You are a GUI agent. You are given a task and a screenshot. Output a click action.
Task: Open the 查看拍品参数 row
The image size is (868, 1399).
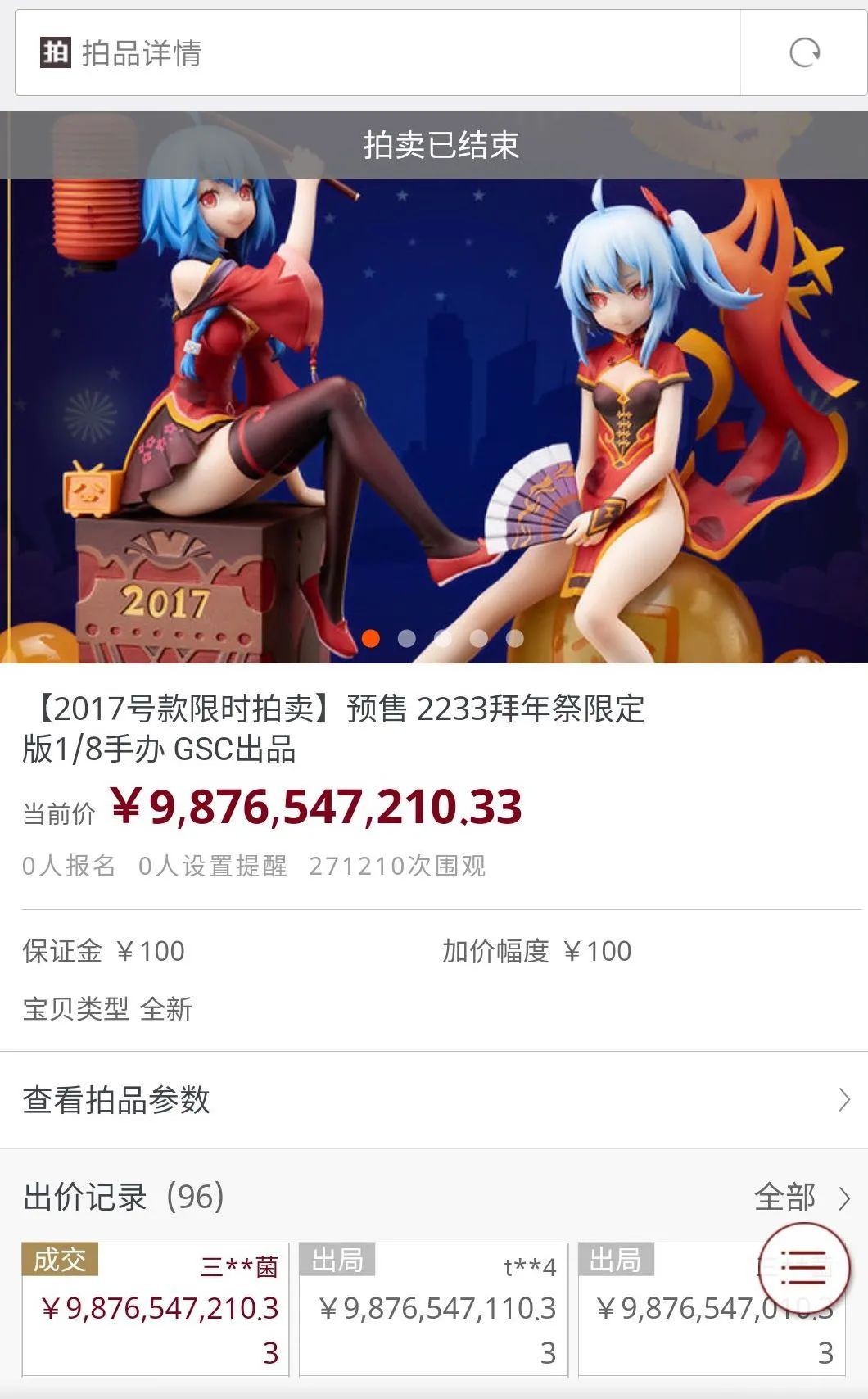434,1100
